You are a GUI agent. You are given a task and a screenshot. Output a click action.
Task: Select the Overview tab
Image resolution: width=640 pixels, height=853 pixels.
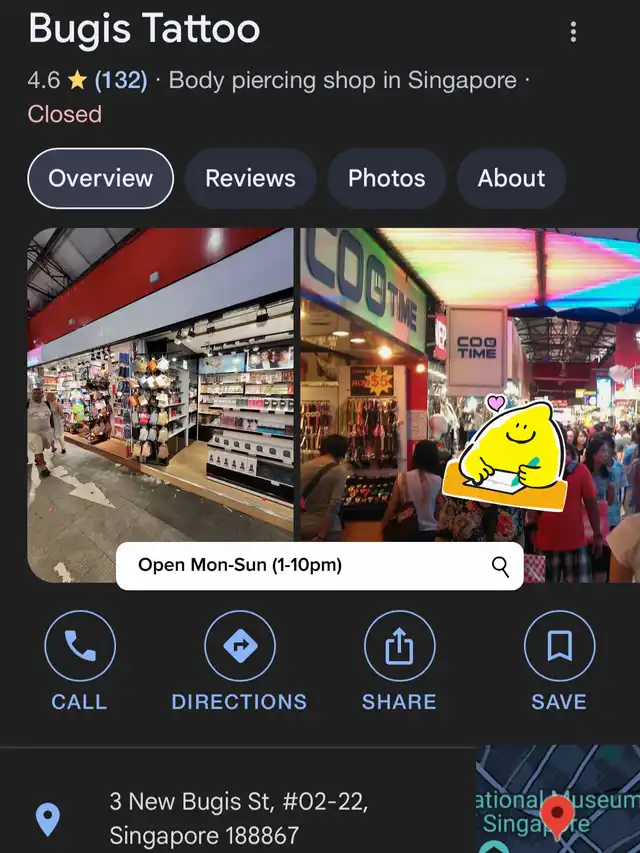(x=100, y=179)
